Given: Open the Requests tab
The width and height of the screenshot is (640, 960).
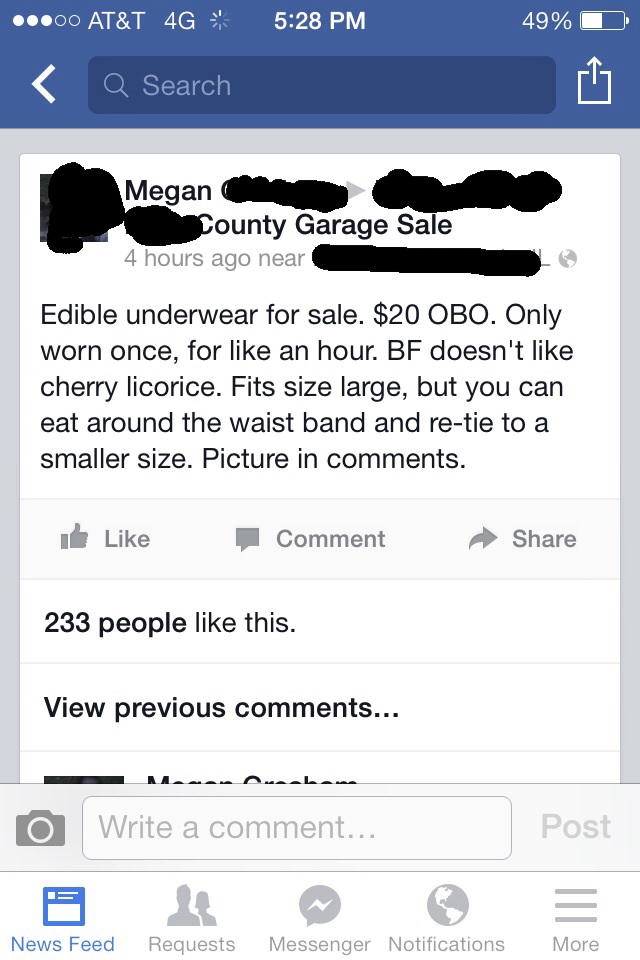Looking at the screenshot, I should point(191,920).
